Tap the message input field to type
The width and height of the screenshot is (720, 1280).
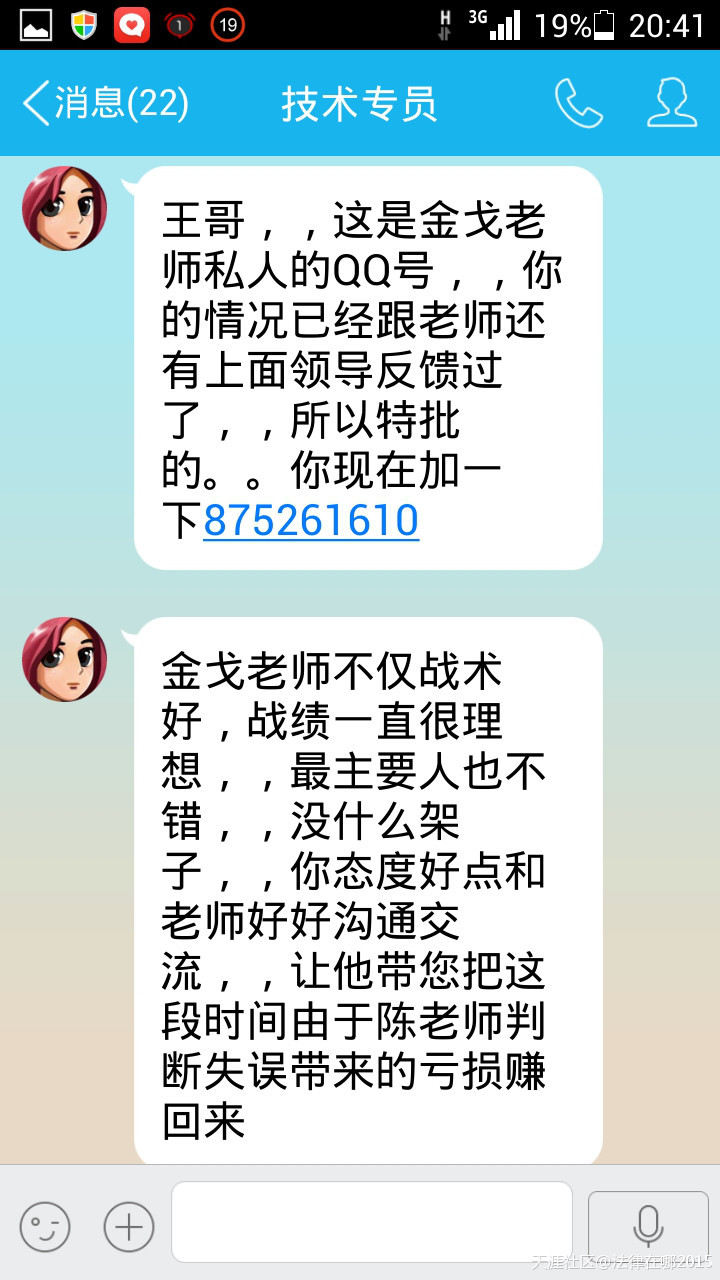pyautogui.click(x=373, y=1221)
